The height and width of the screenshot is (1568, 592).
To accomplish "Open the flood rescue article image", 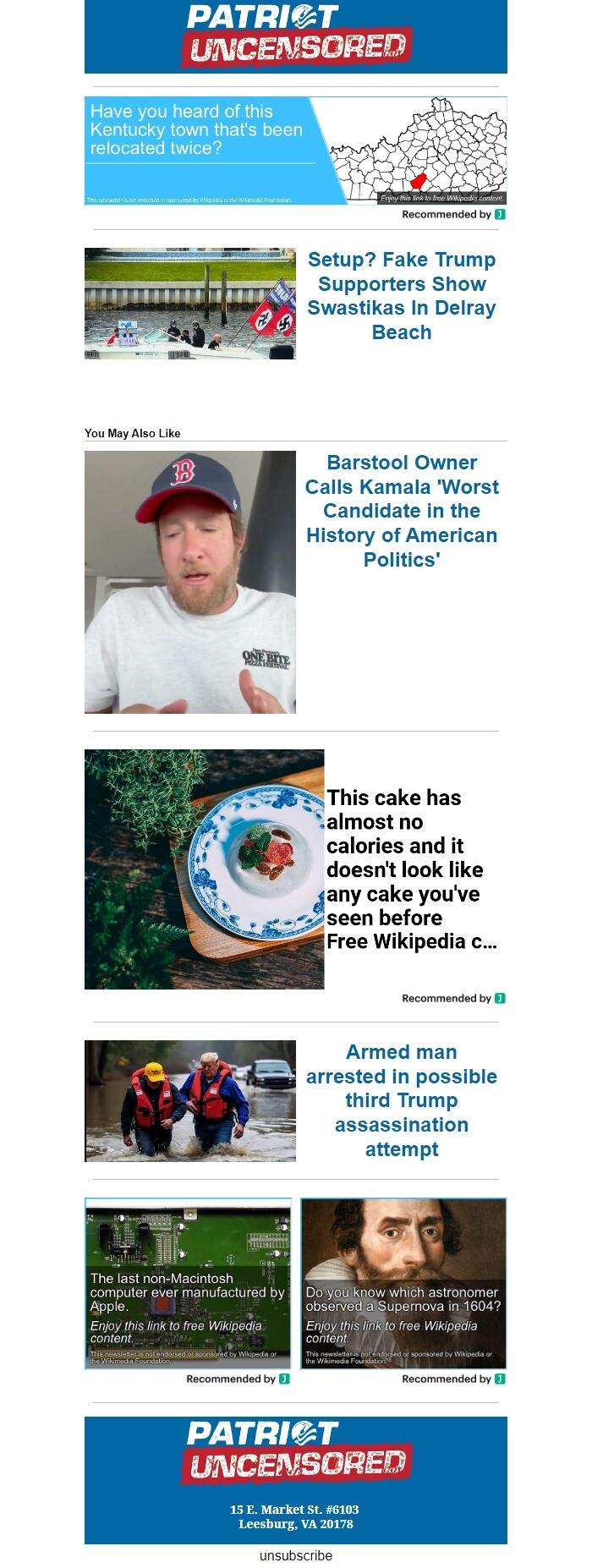I will point(190,1101).
